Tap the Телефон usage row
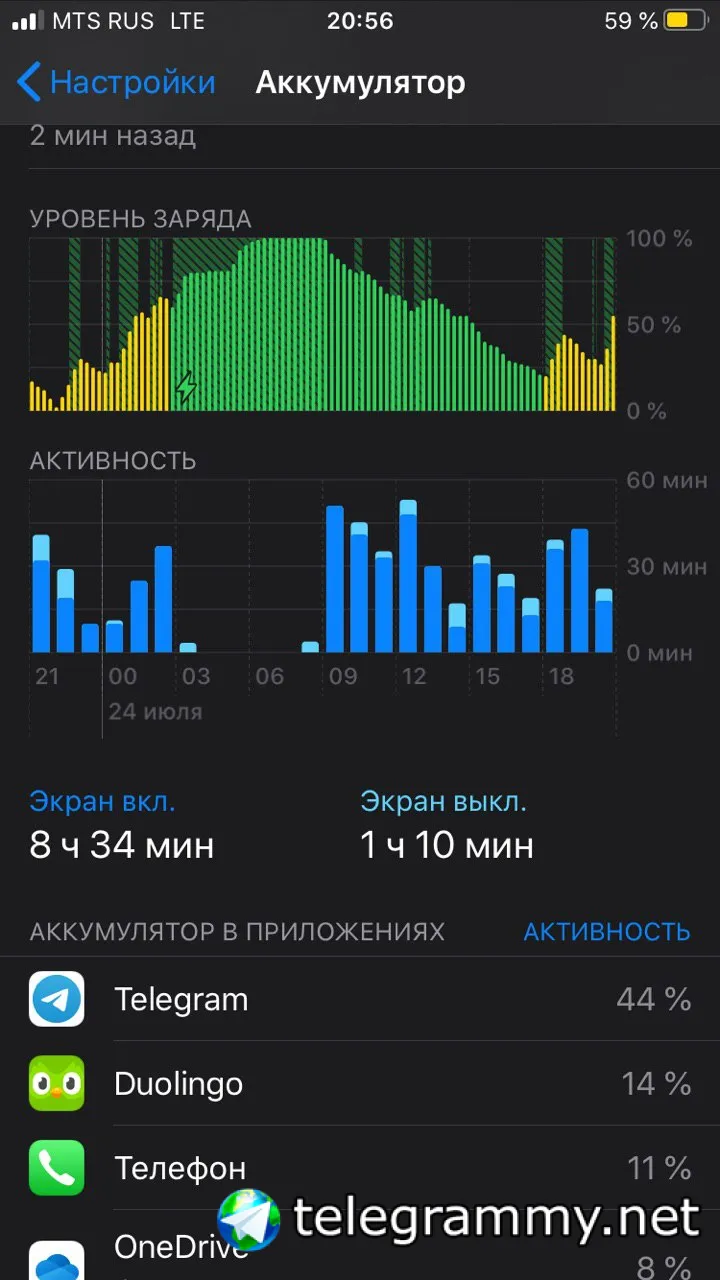Image resolution: width=720 pixels, height=1280 pixels. pyautogui.click(x=360, y=1167)
